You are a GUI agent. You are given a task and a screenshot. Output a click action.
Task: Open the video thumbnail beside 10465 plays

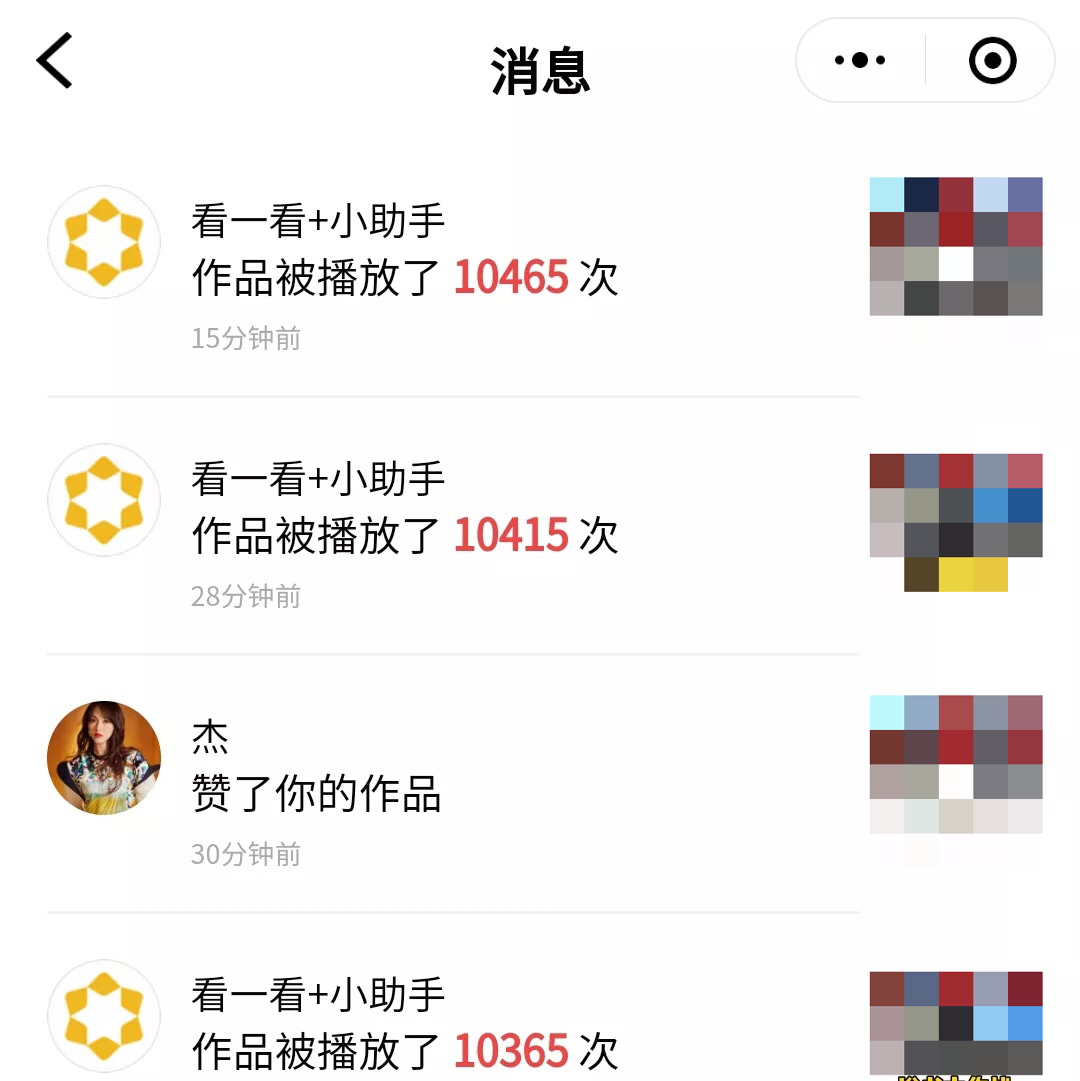pos(956,247)
